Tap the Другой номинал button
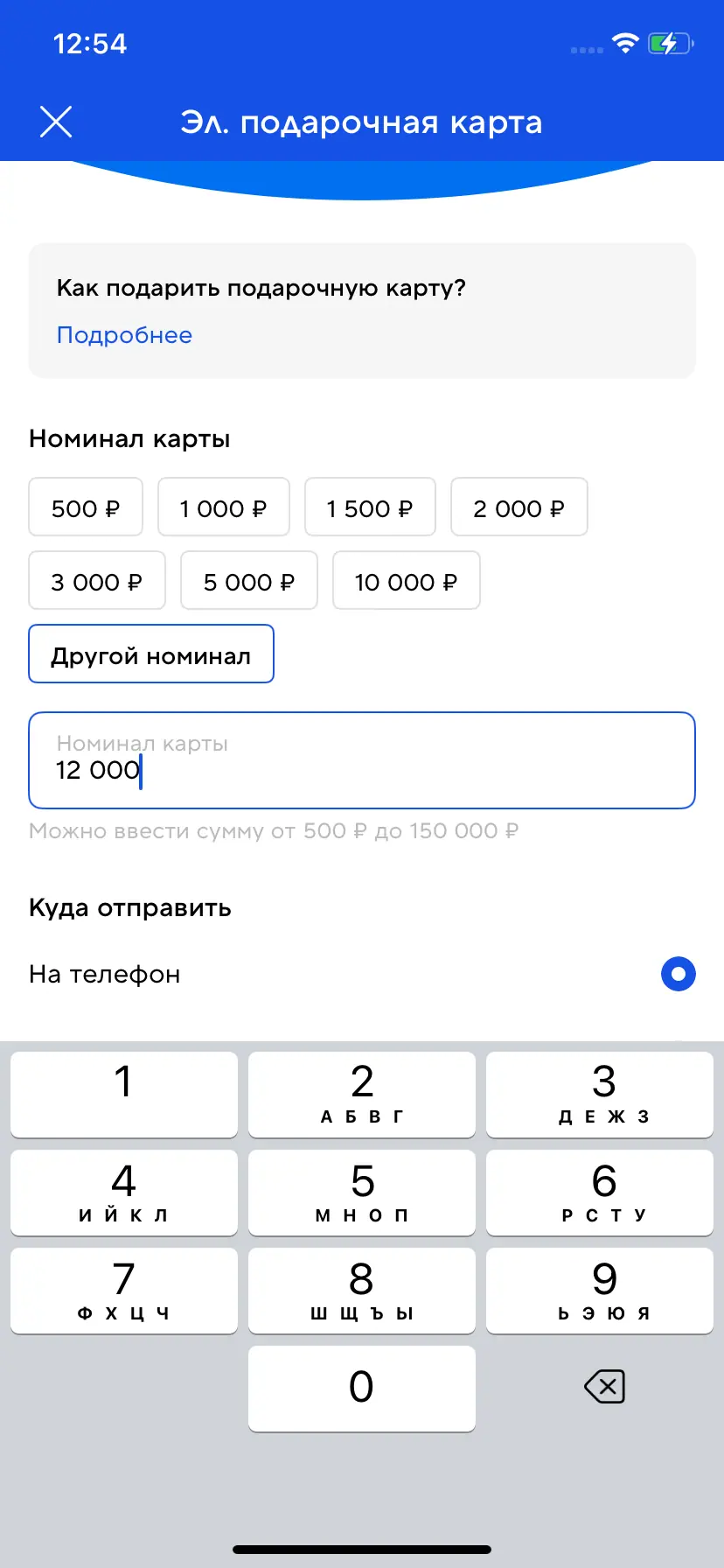This screenshot has width=724, height=1568. click(151, 654)
